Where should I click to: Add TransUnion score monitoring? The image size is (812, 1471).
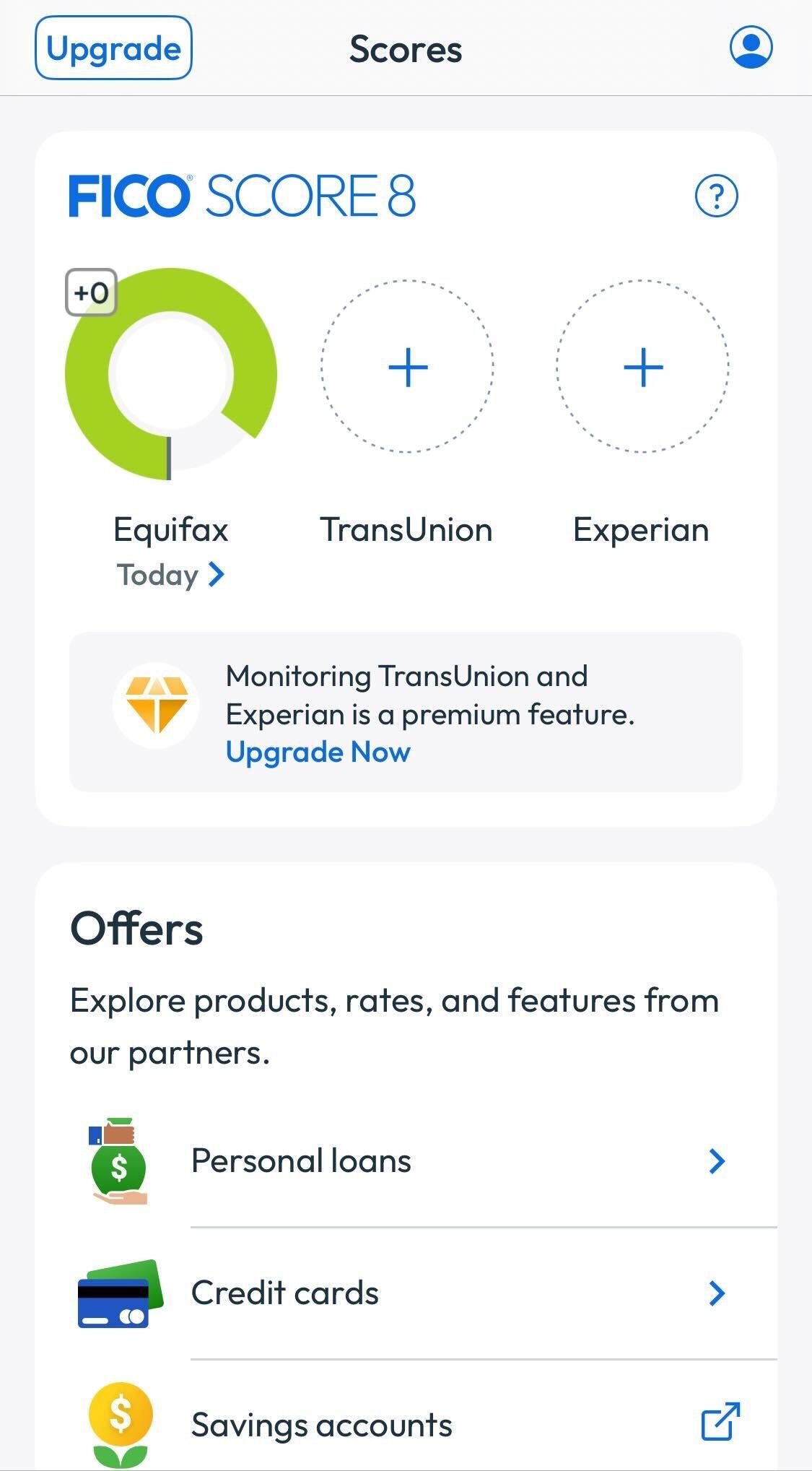[408, 367]
